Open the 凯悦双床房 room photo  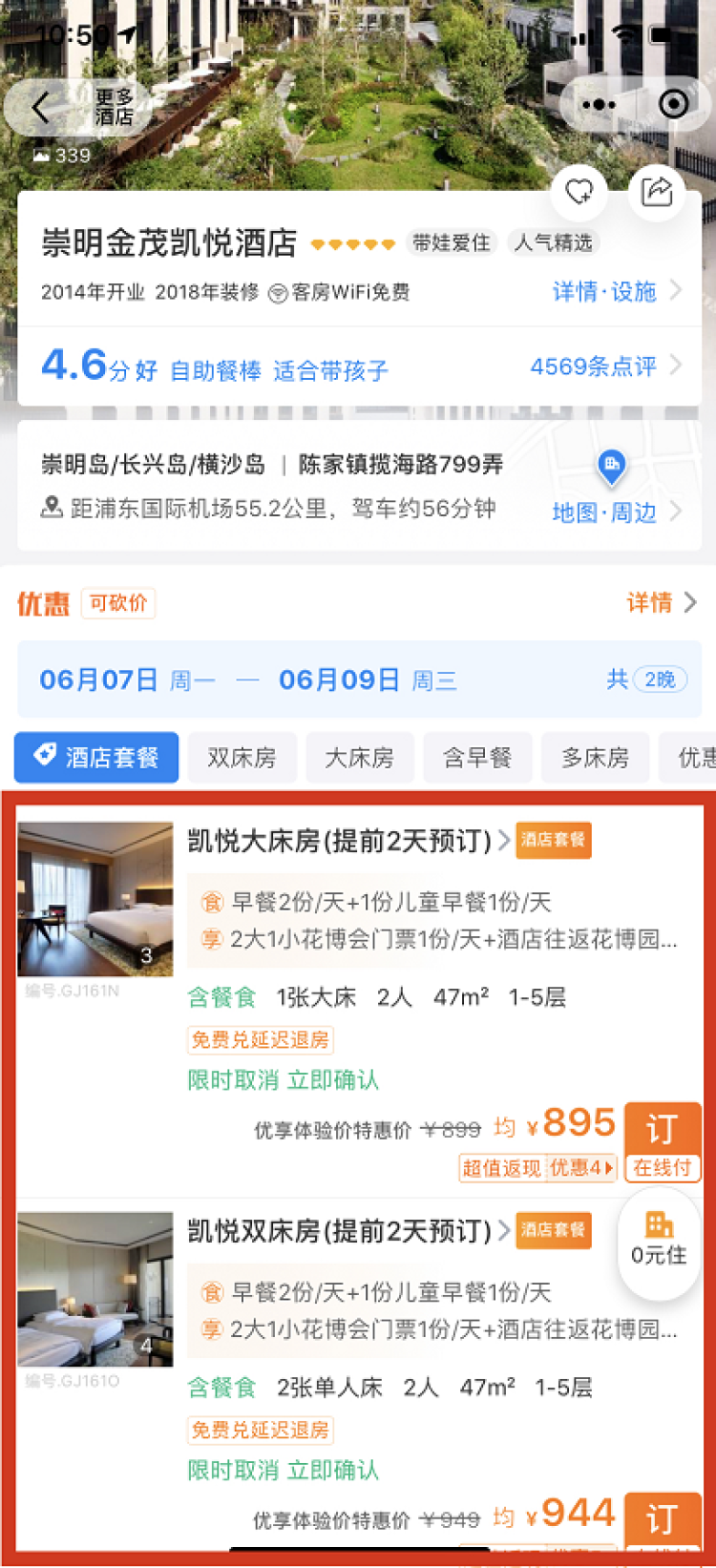pos(95,1288)
